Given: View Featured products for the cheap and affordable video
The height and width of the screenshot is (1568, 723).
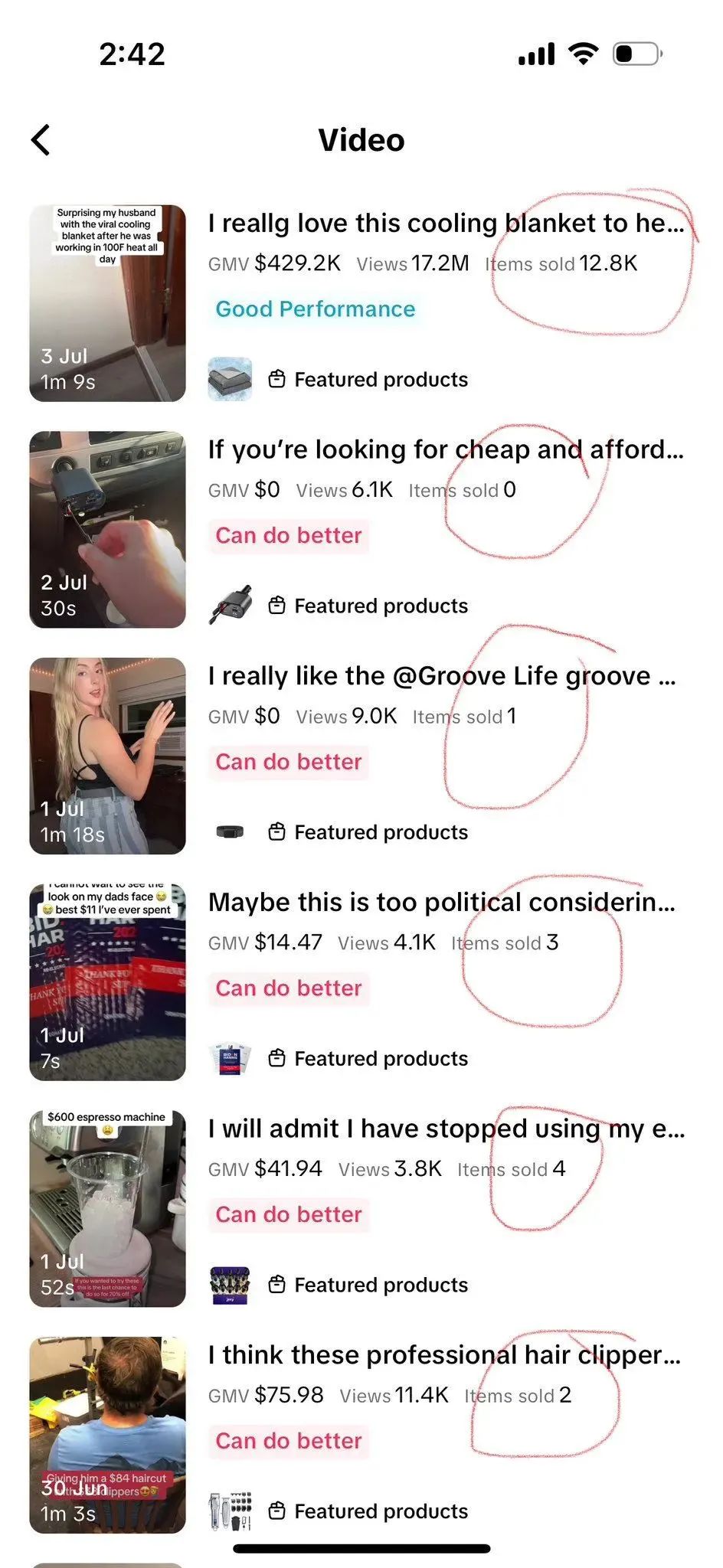Looking at the screenshot, I should tap(368, 606).
